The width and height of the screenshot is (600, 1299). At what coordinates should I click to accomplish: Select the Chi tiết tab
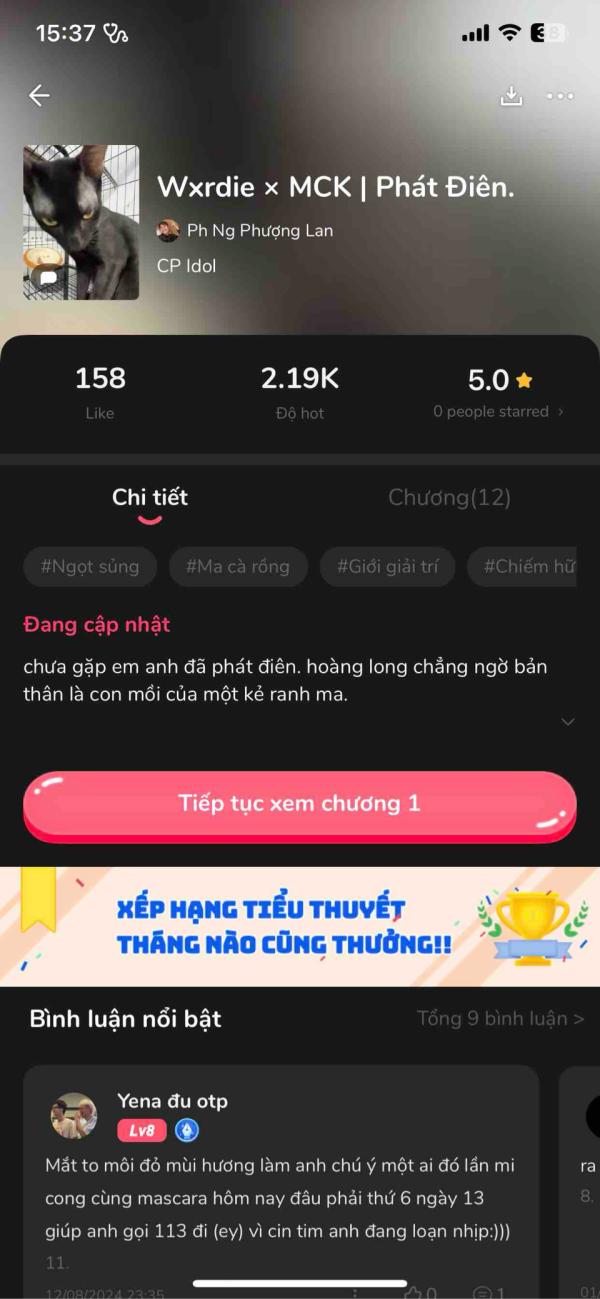coord(150,498)
